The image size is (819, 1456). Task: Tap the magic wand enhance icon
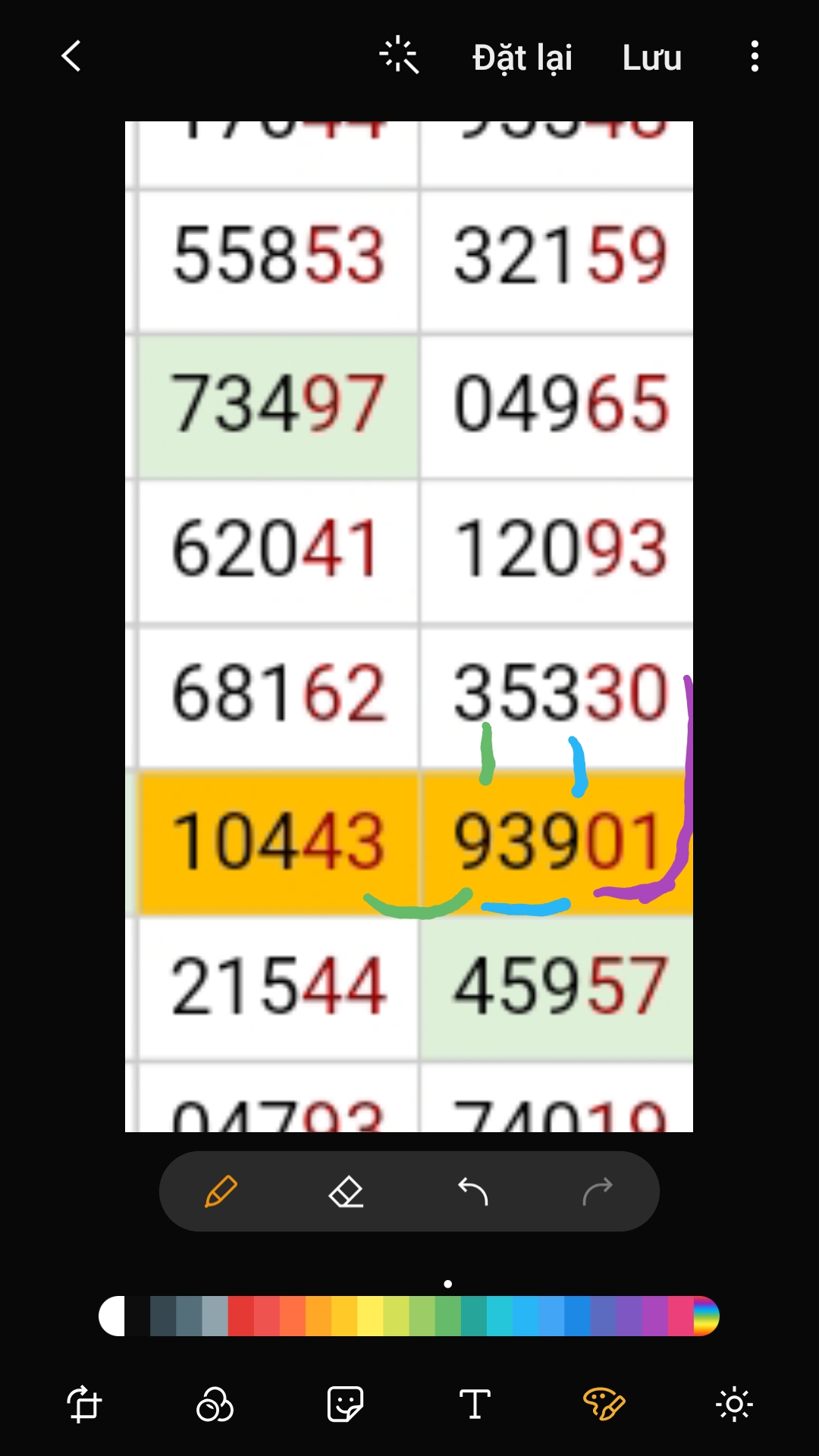pyautogui.click(x=399, y=55)
